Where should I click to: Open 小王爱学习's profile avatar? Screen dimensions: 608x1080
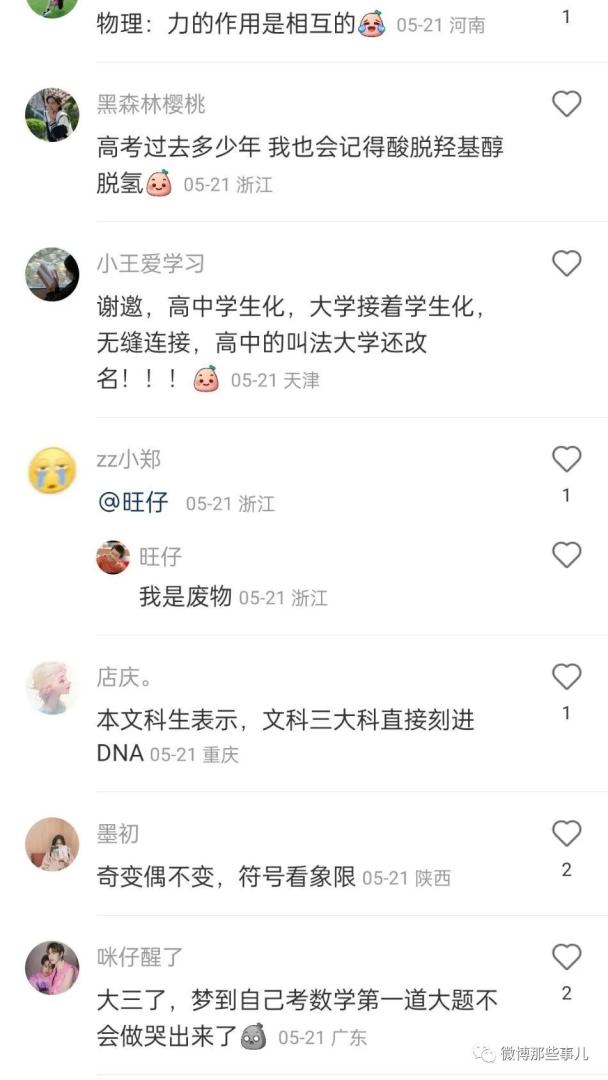tap(52, 274)
